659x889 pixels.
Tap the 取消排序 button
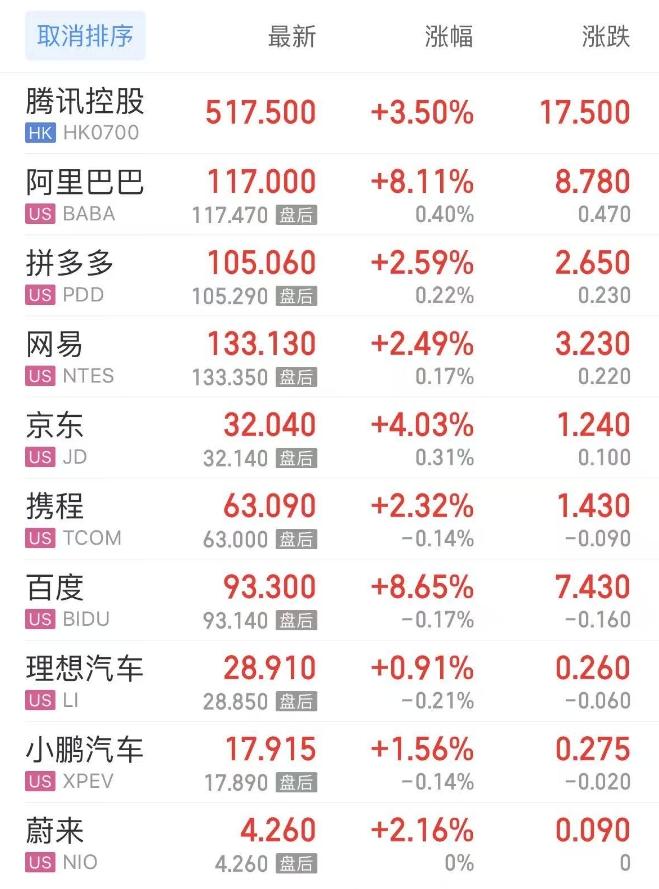point(85,37)
